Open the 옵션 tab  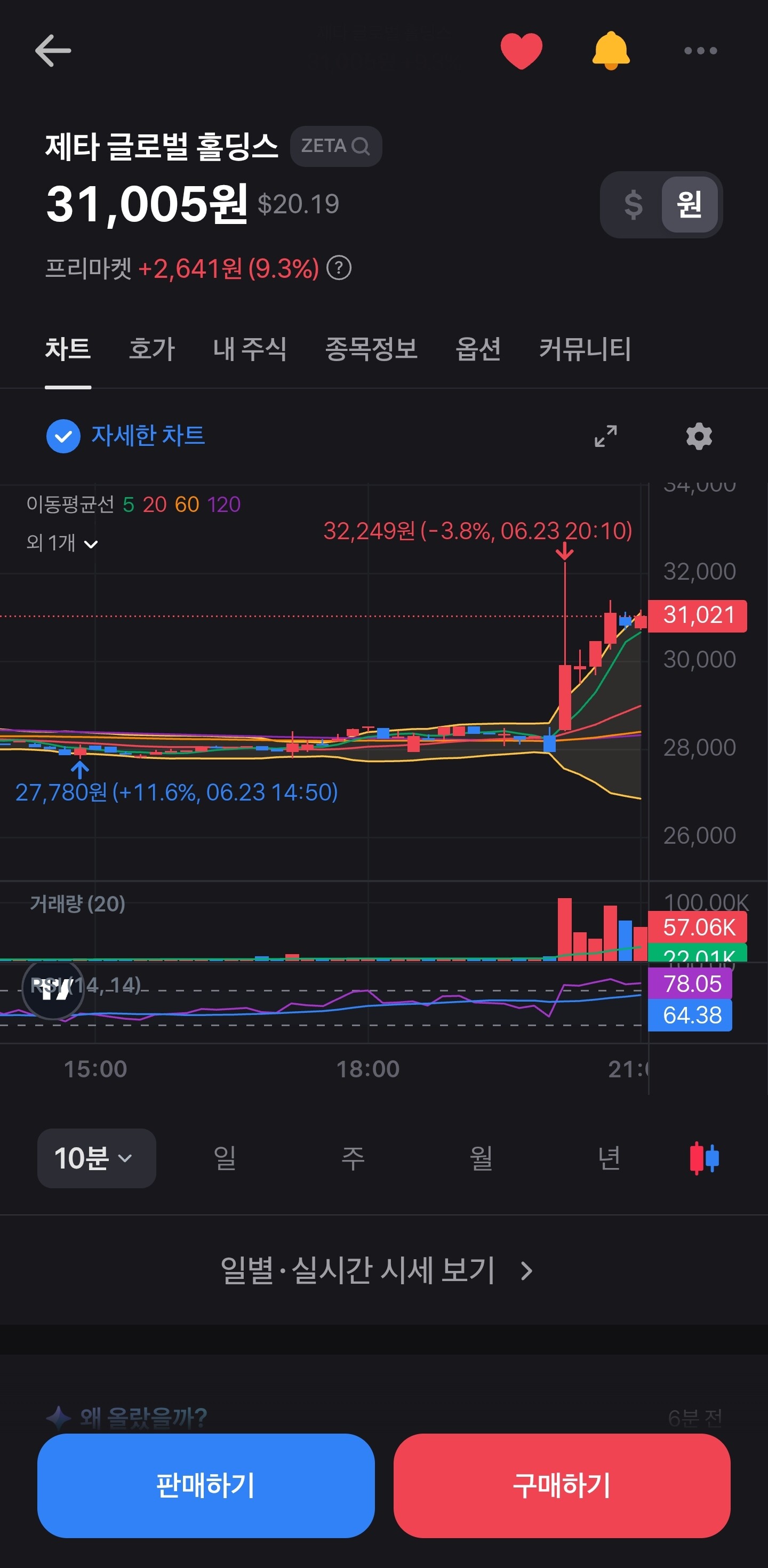point(478,349)
